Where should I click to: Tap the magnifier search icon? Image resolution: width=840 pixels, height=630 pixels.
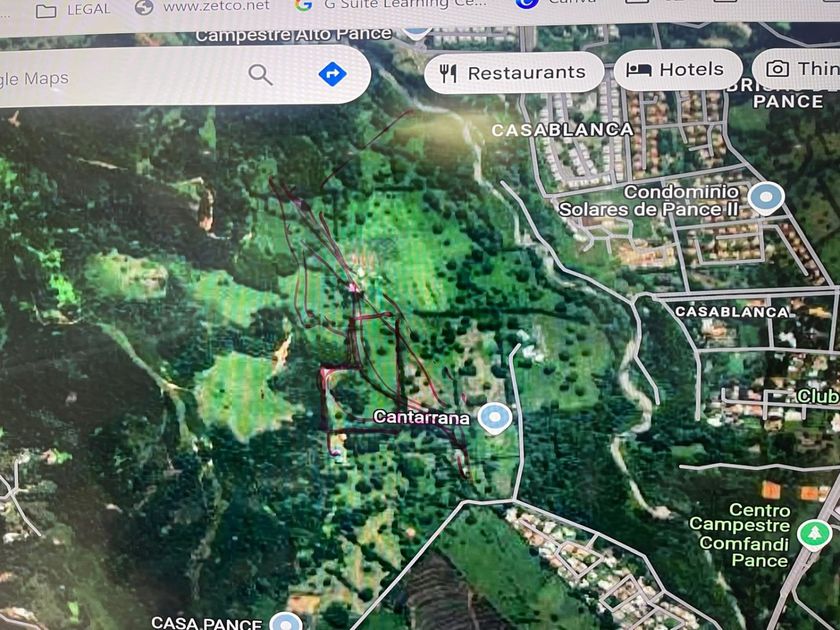click(x=260, y=75)
